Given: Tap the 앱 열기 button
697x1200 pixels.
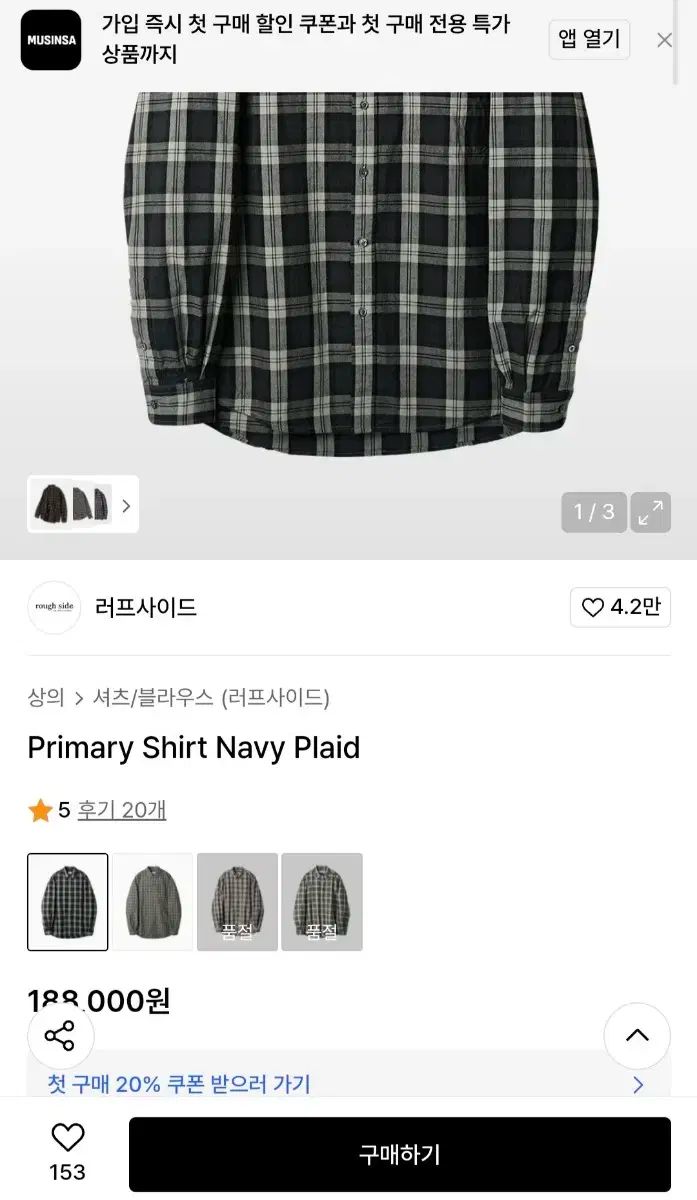Looking at the screenshot, I should pyautogui.click(x=589, y=40).
